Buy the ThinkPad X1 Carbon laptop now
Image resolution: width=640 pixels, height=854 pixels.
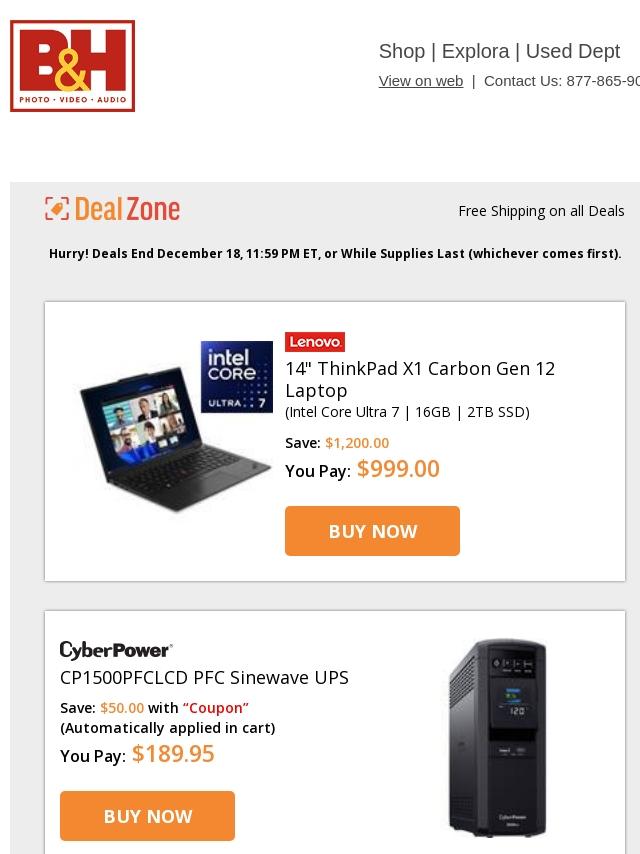(x=372, y=531)
